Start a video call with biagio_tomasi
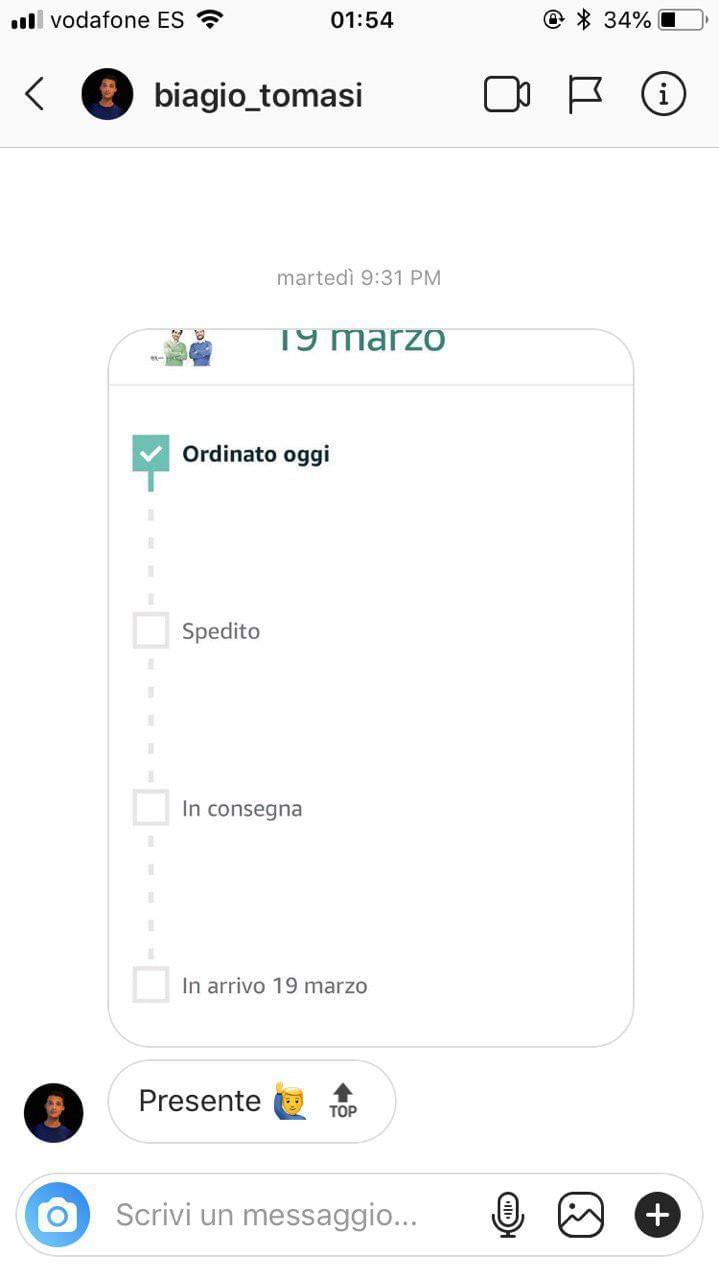Viewport: 719px width, 1280px height. coord(507,95)
